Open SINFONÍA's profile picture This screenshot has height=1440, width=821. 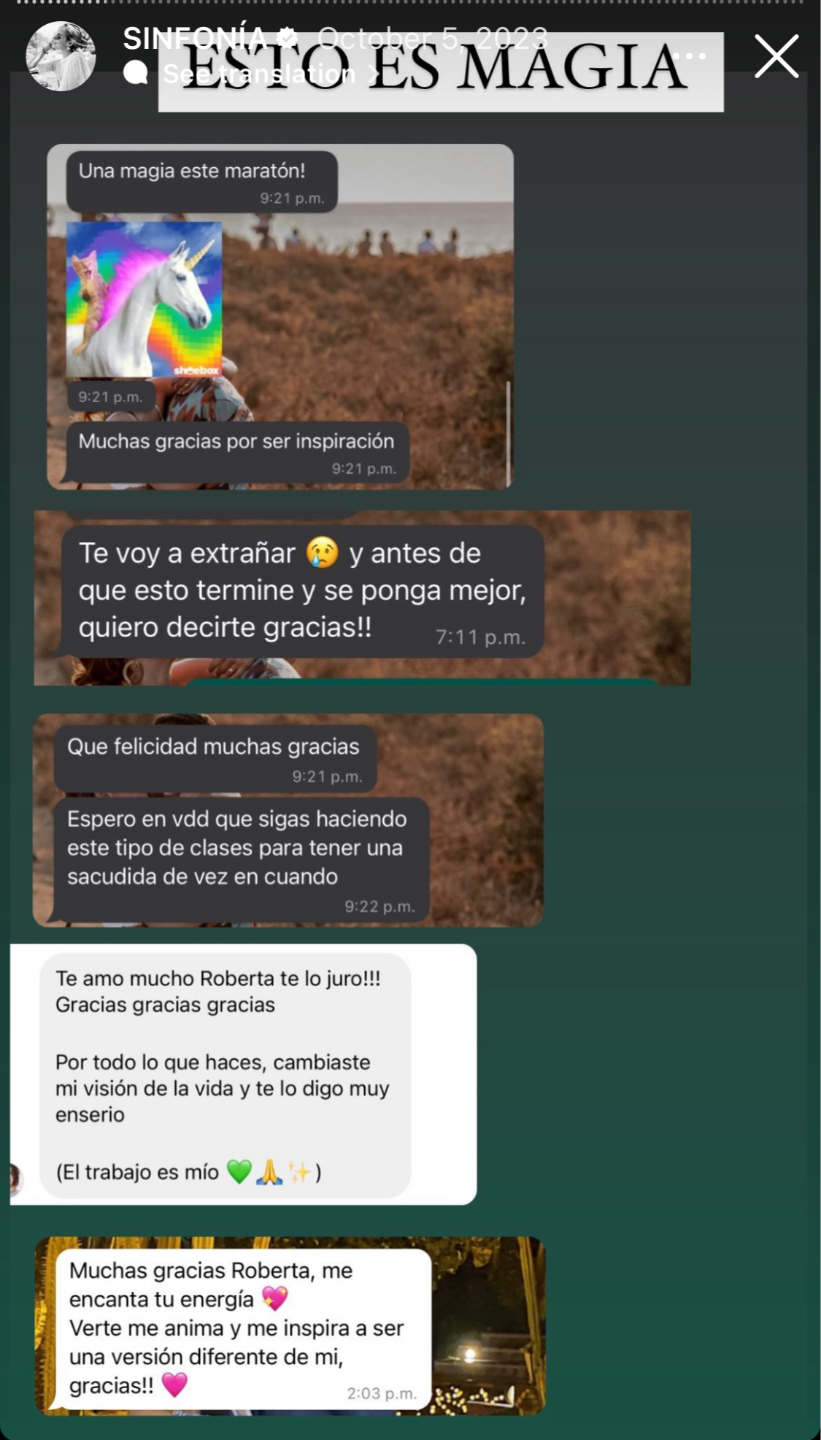point(60,56)
